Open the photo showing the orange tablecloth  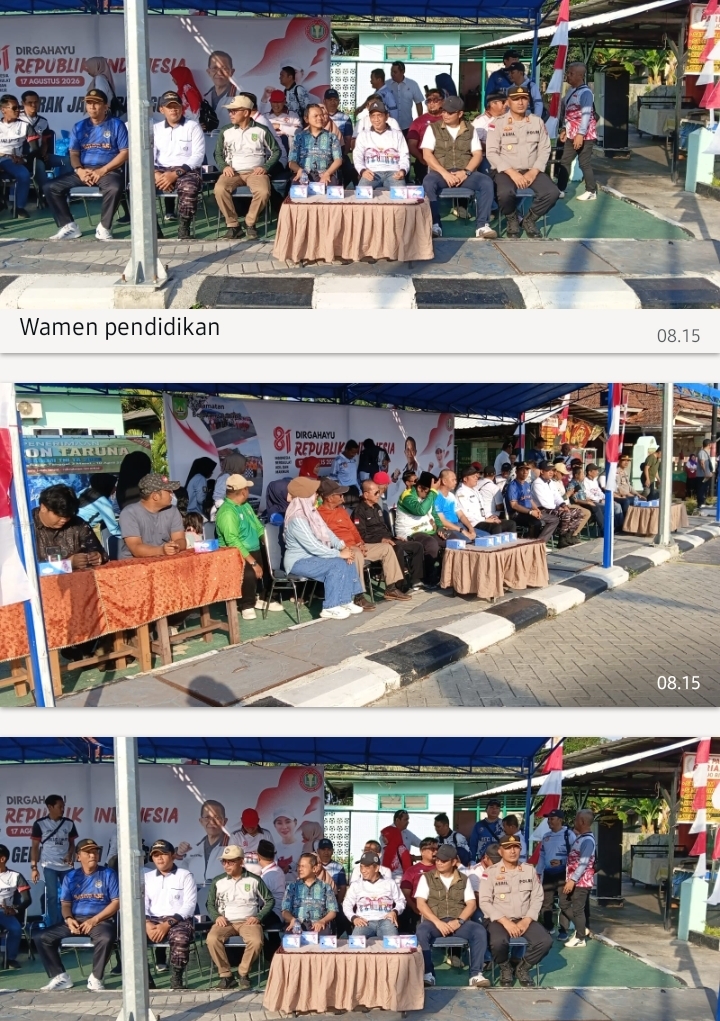[360, 545]
